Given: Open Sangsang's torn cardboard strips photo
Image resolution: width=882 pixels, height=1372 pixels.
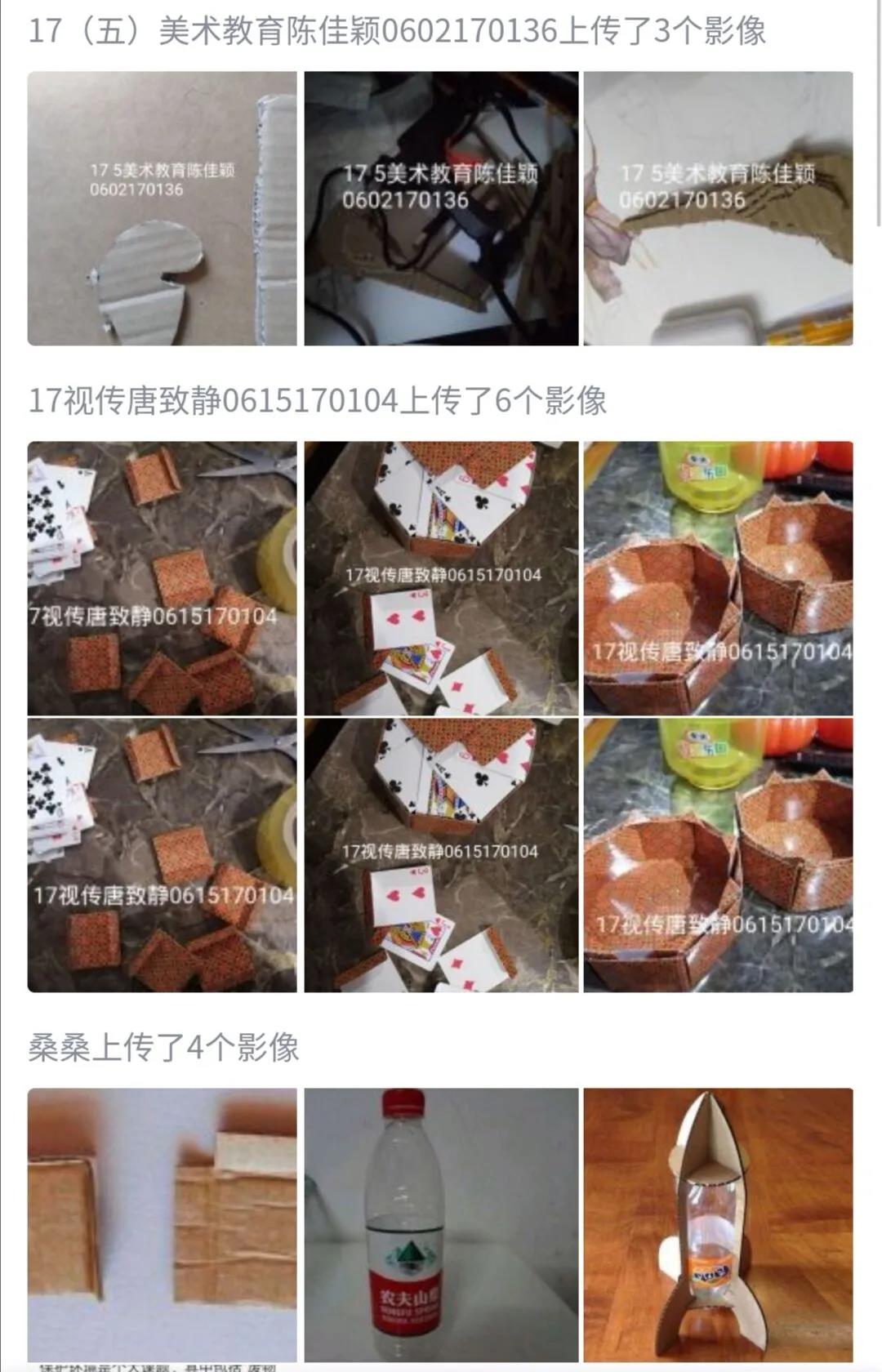Looking at the screenshot, I should click(x=162, y=1223).
